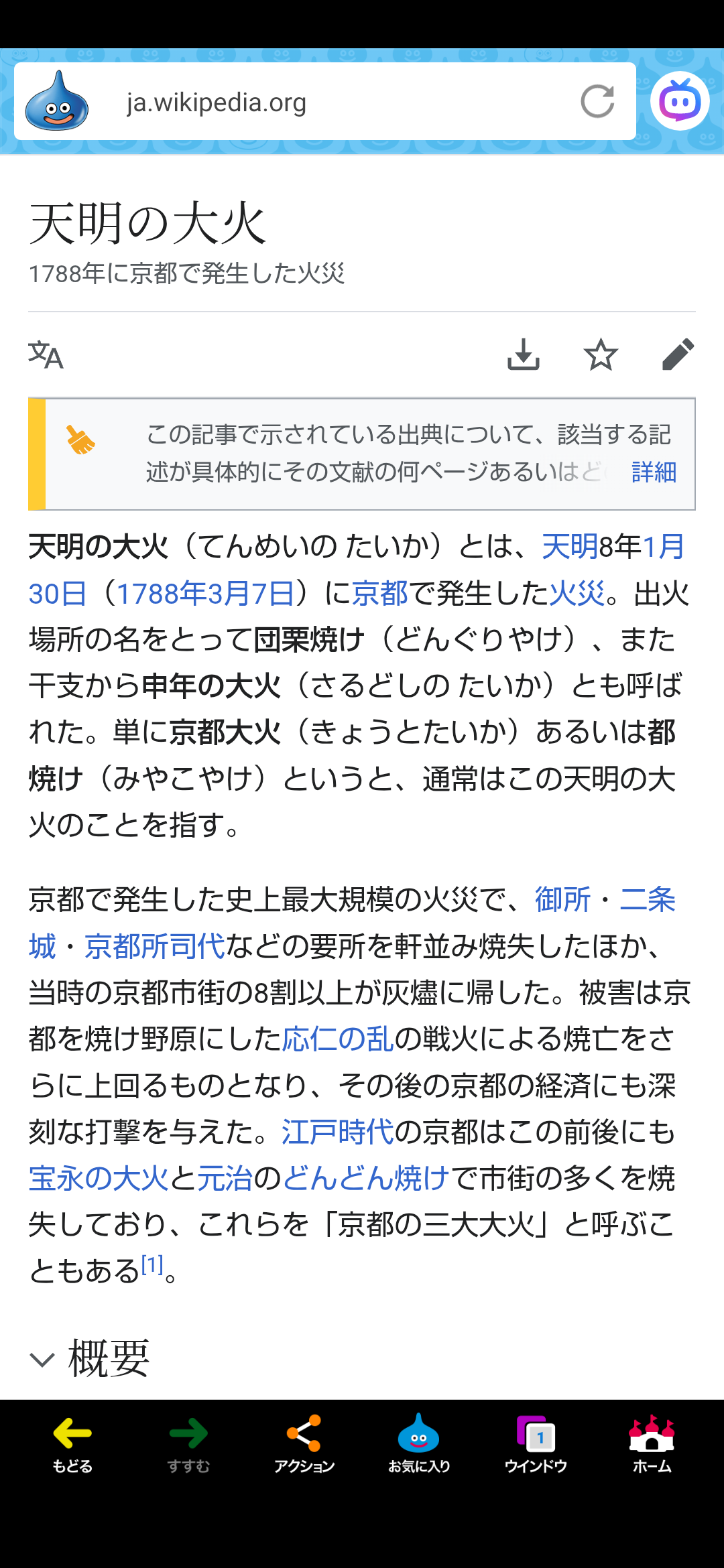
Task: Follow the 御所 link
Action: click(x=562, y=900)
